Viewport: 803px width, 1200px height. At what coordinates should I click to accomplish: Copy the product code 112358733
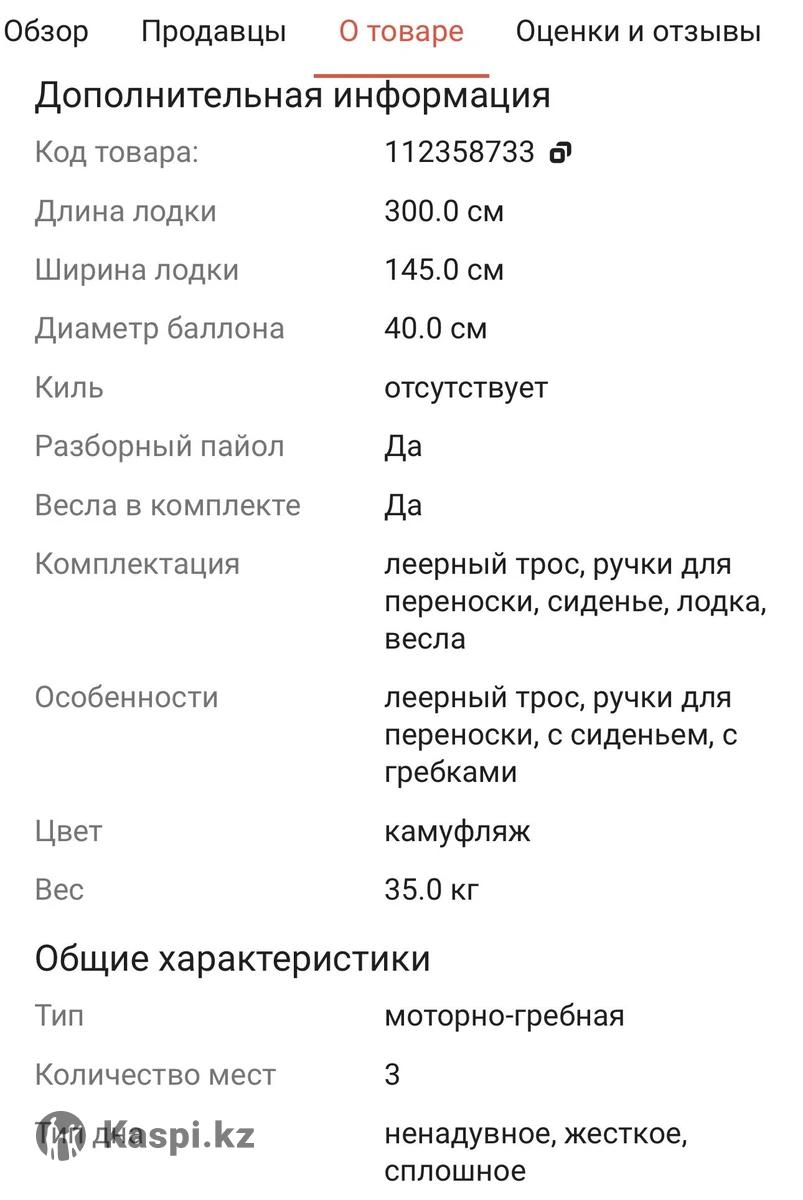pyautogui.click(x=560, y=153)
